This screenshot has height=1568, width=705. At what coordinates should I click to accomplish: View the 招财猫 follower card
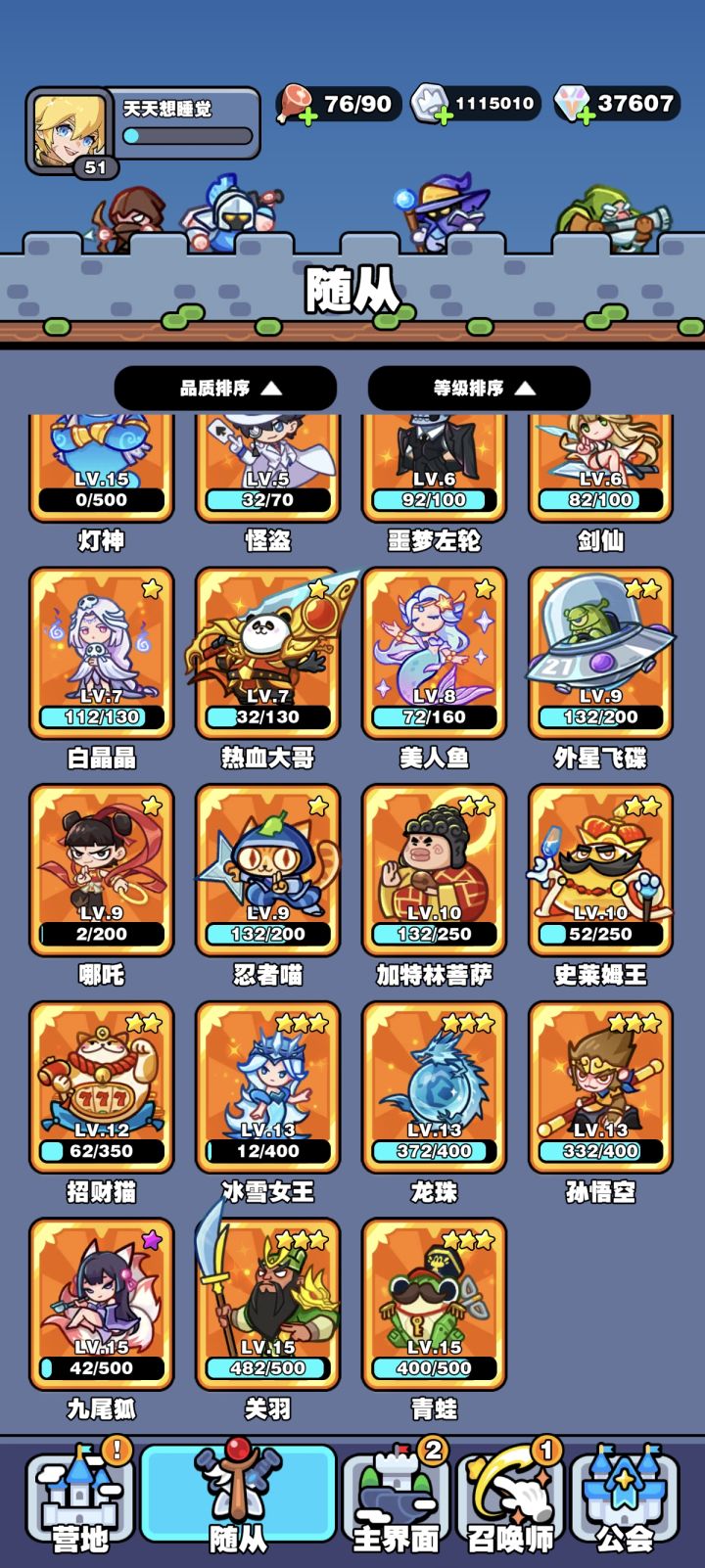[102, 1087]
